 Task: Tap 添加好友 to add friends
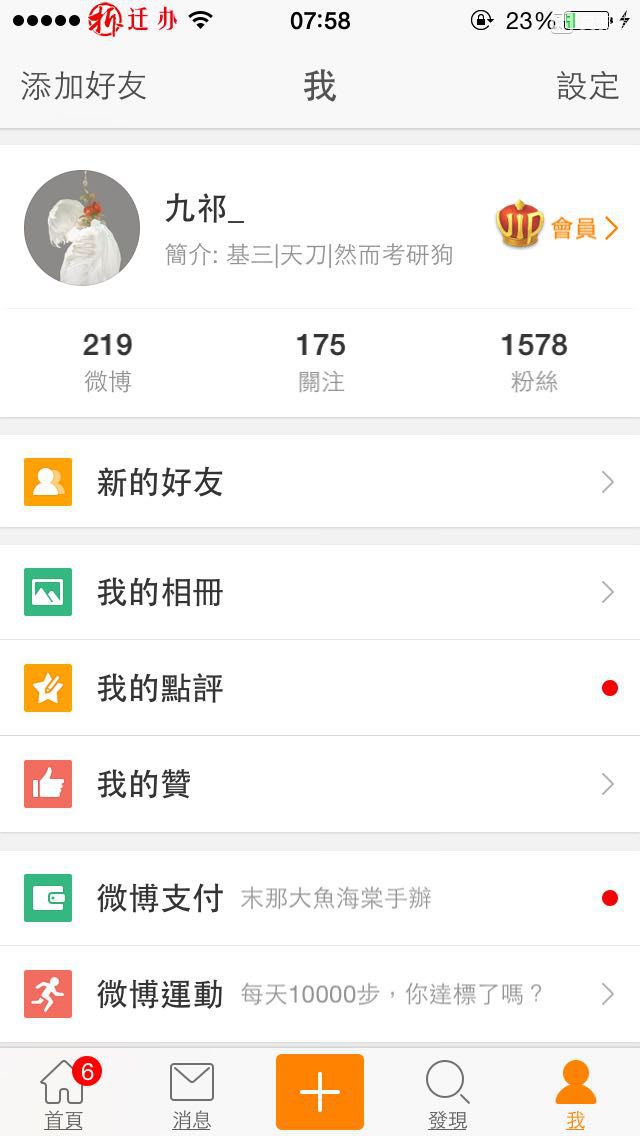click(84, 86)
